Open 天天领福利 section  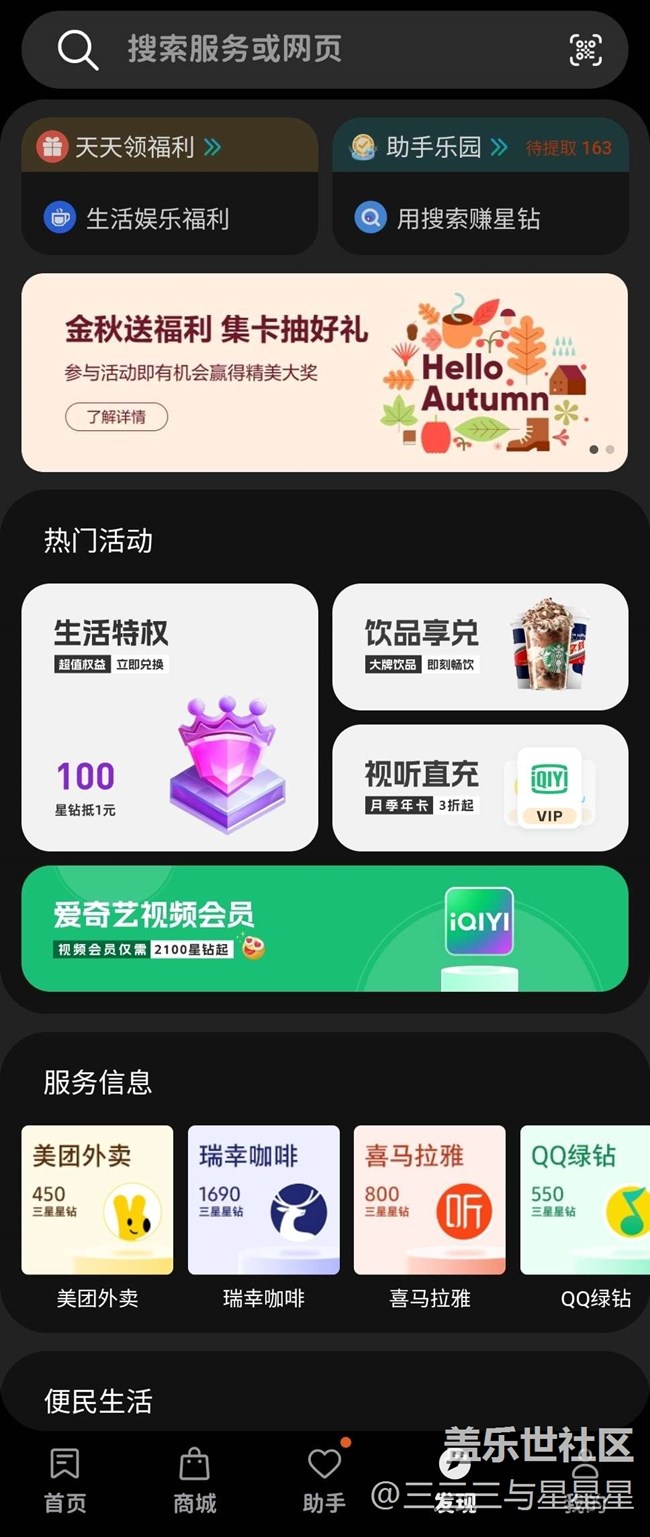(x=170, y=147)
